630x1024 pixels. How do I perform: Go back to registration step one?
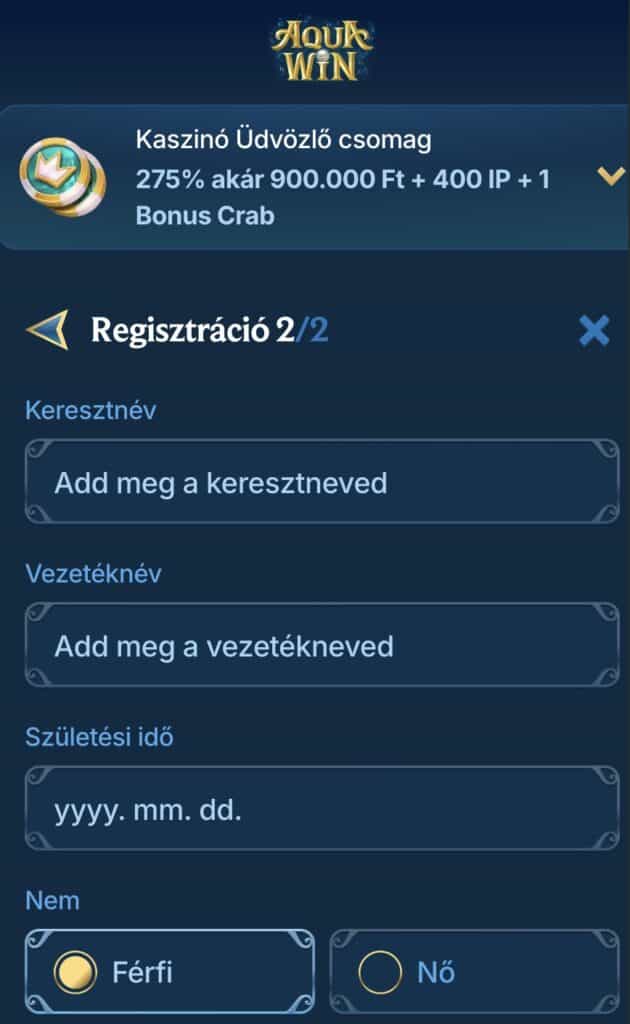47,329
